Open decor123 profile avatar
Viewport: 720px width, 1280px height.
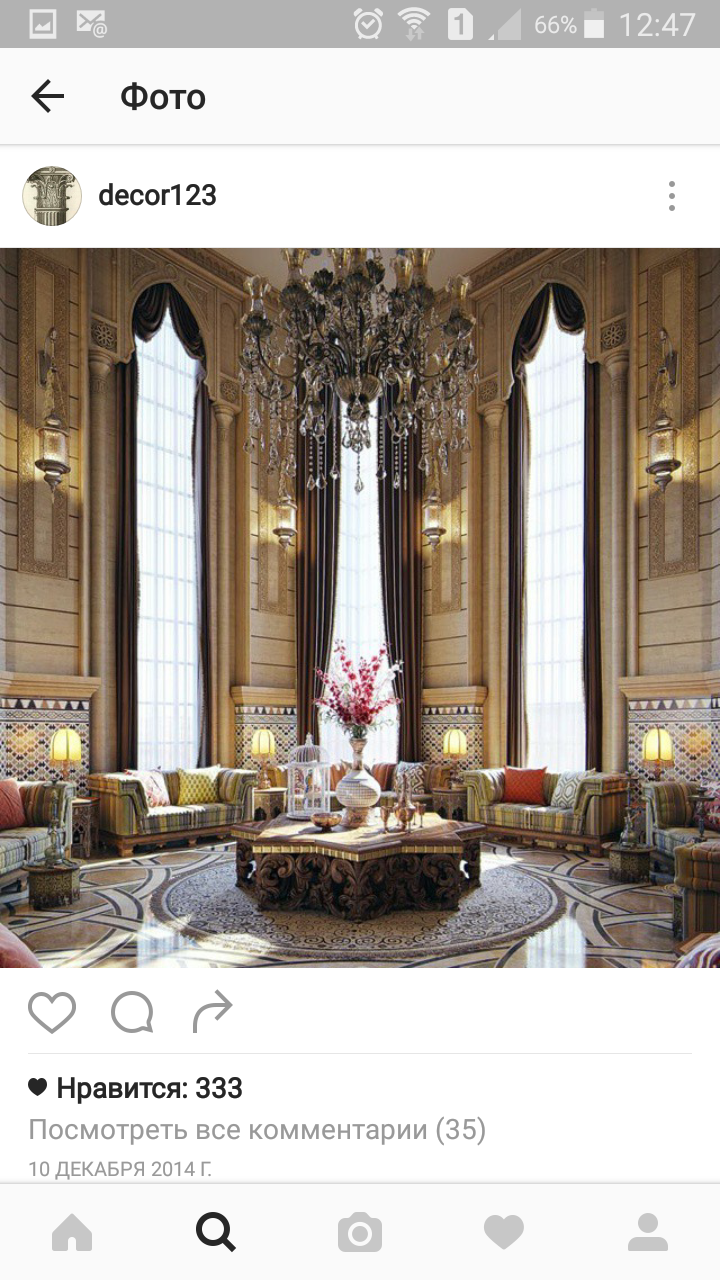[x=52, y=196]
